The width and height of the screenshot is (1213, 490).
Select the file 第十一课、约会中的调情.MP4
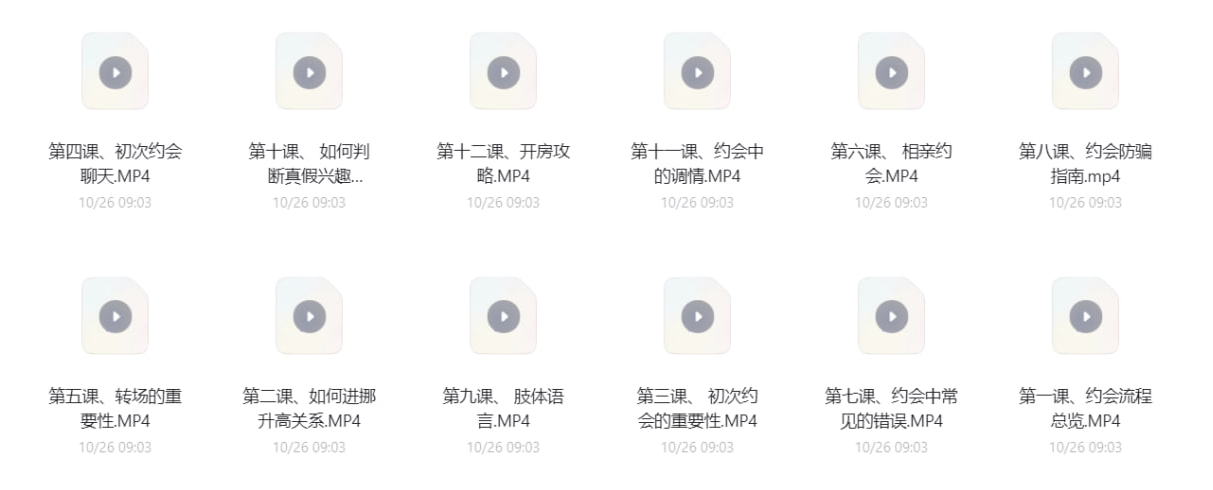[697, 72]
